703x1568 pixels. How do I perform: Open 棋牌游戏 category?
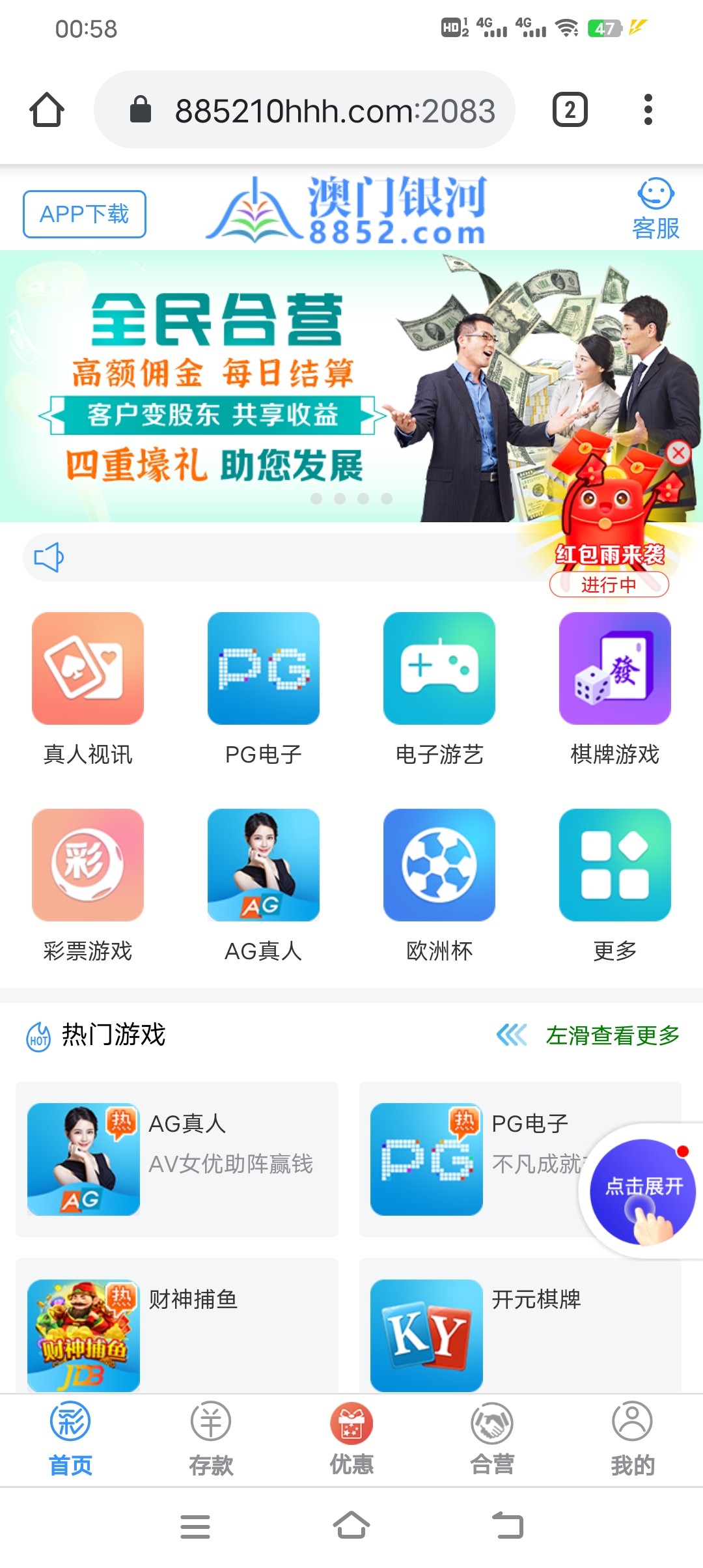[615, 669]
